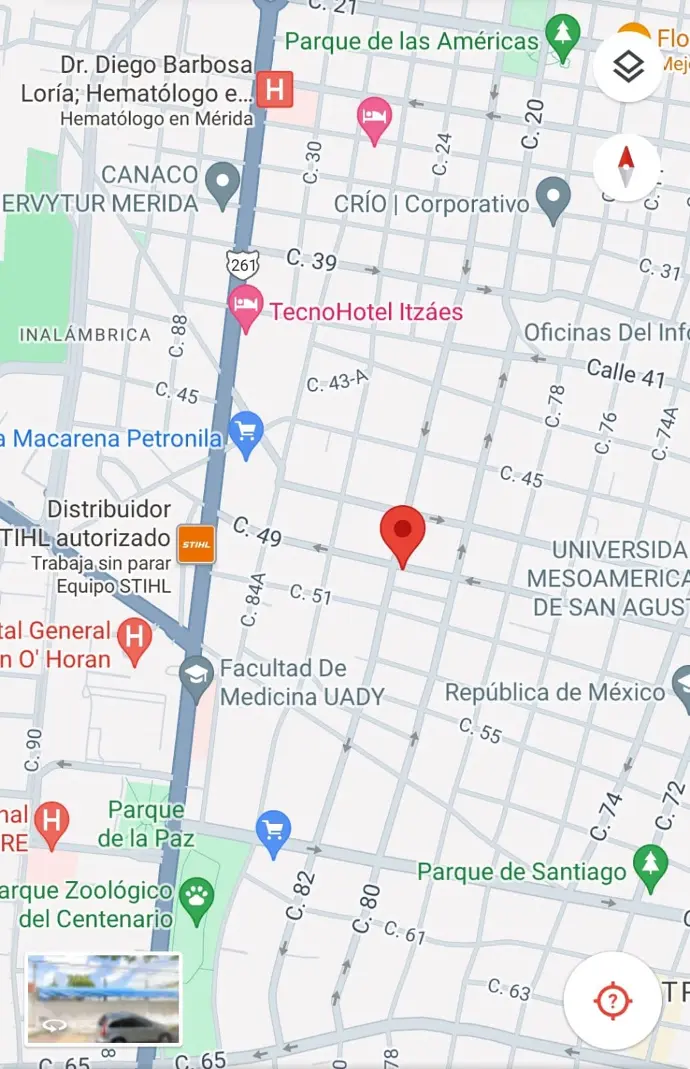This screenshot has height=1069, width=690.
Task: Open Parque de las Américas marker
Action: (x=563, y=35)
